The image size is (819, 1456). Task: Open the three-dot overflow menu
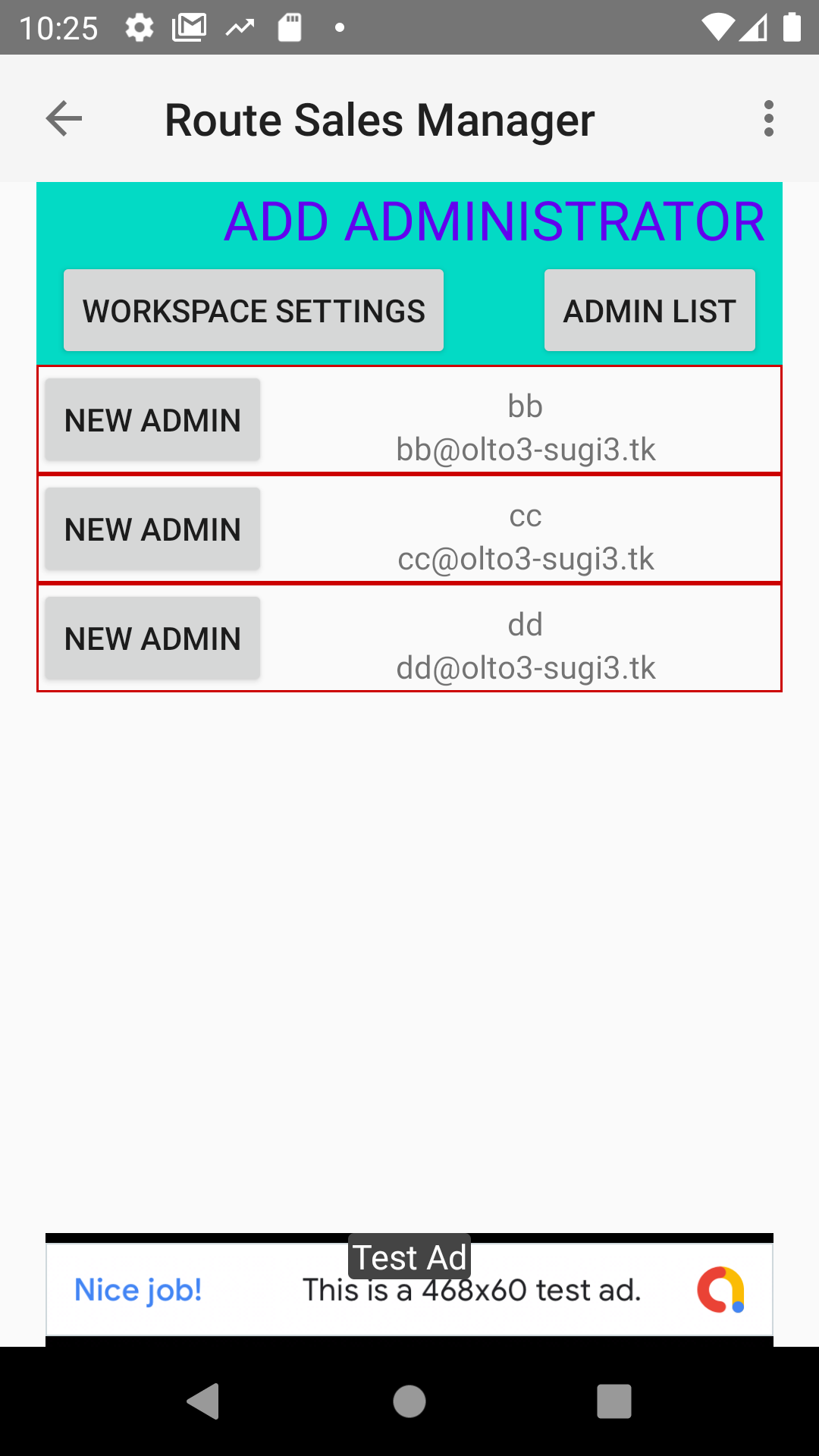pyautogui.click(x=769, y=119)
